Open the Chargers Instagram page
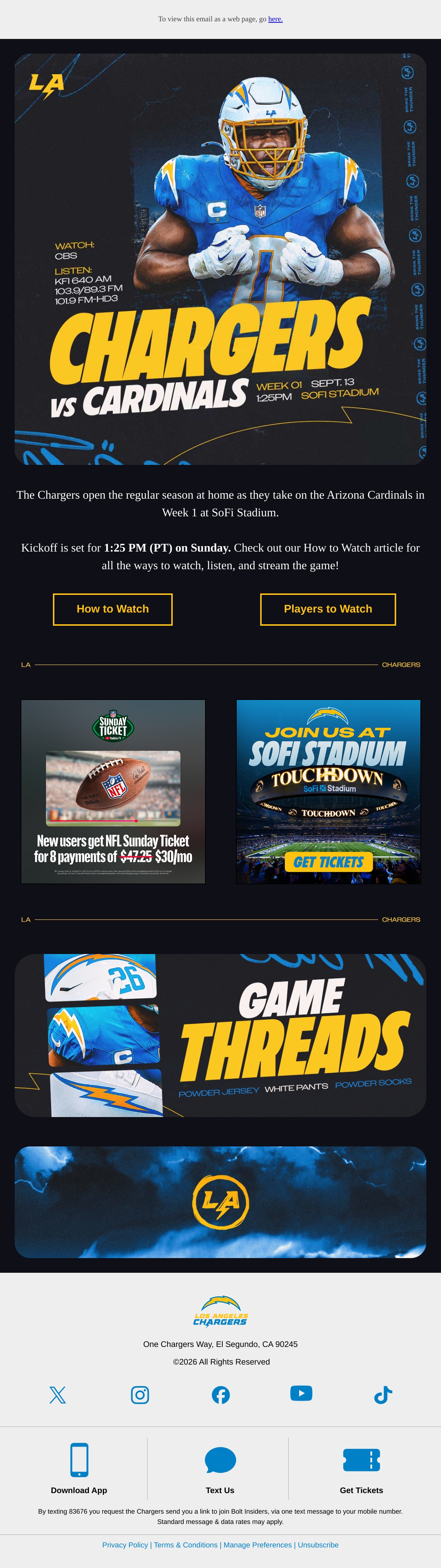 (x=140, y=1395)
